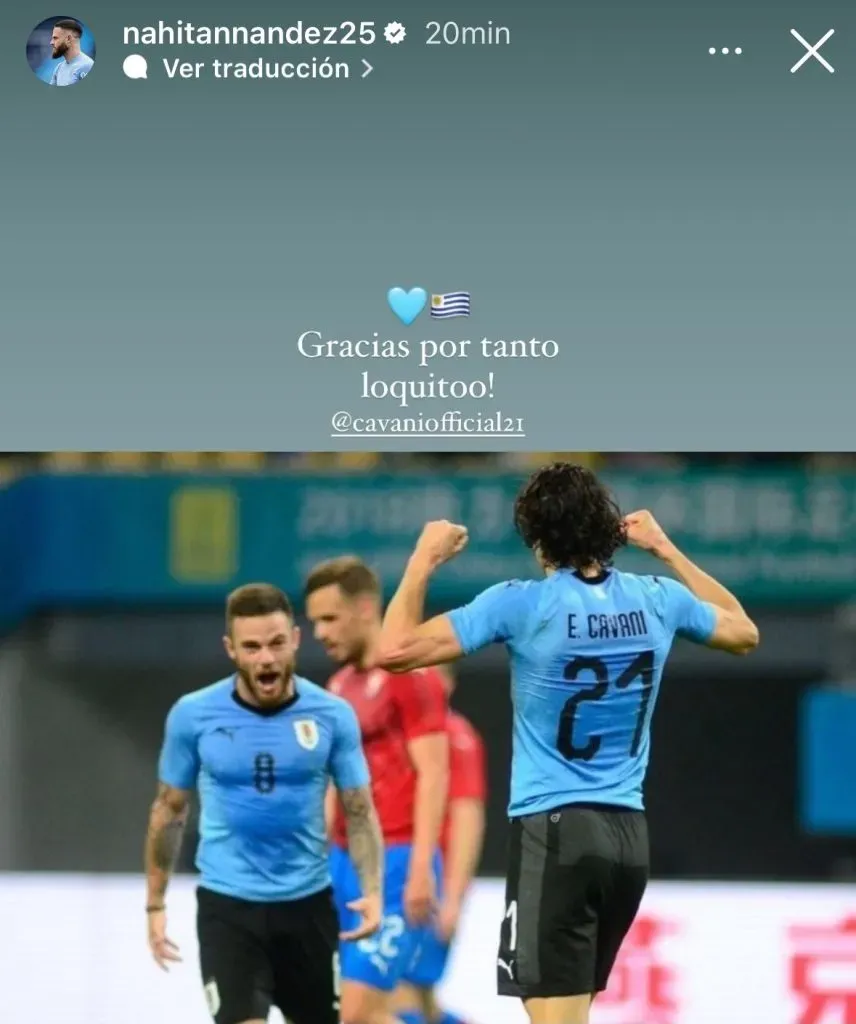Tap the Uruguay flag emoji sticker
The image size is (856, 1024).
click(x=450, y=304)
